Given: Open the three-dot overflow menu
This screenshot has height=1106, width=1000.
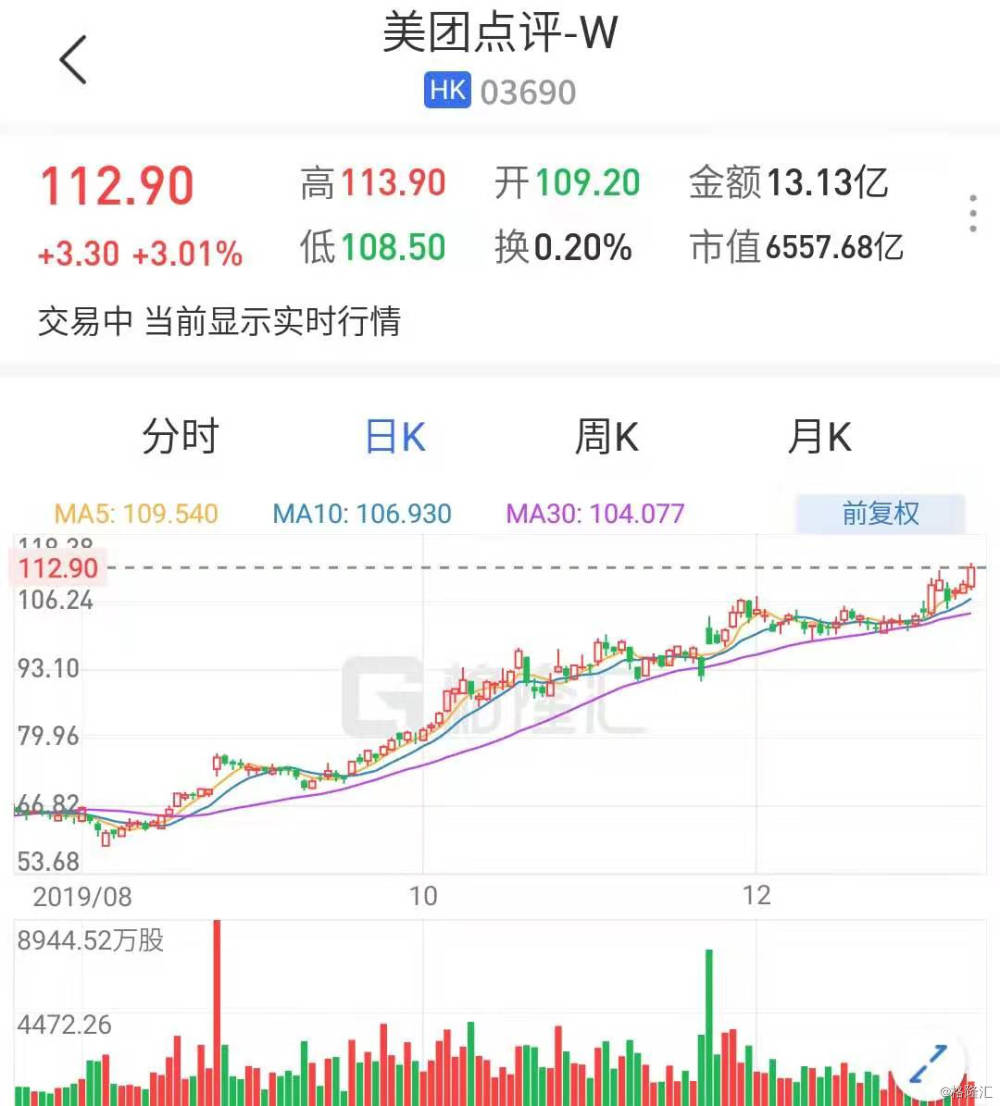Looking at the screenshot, I should click(x=973, y=214).
